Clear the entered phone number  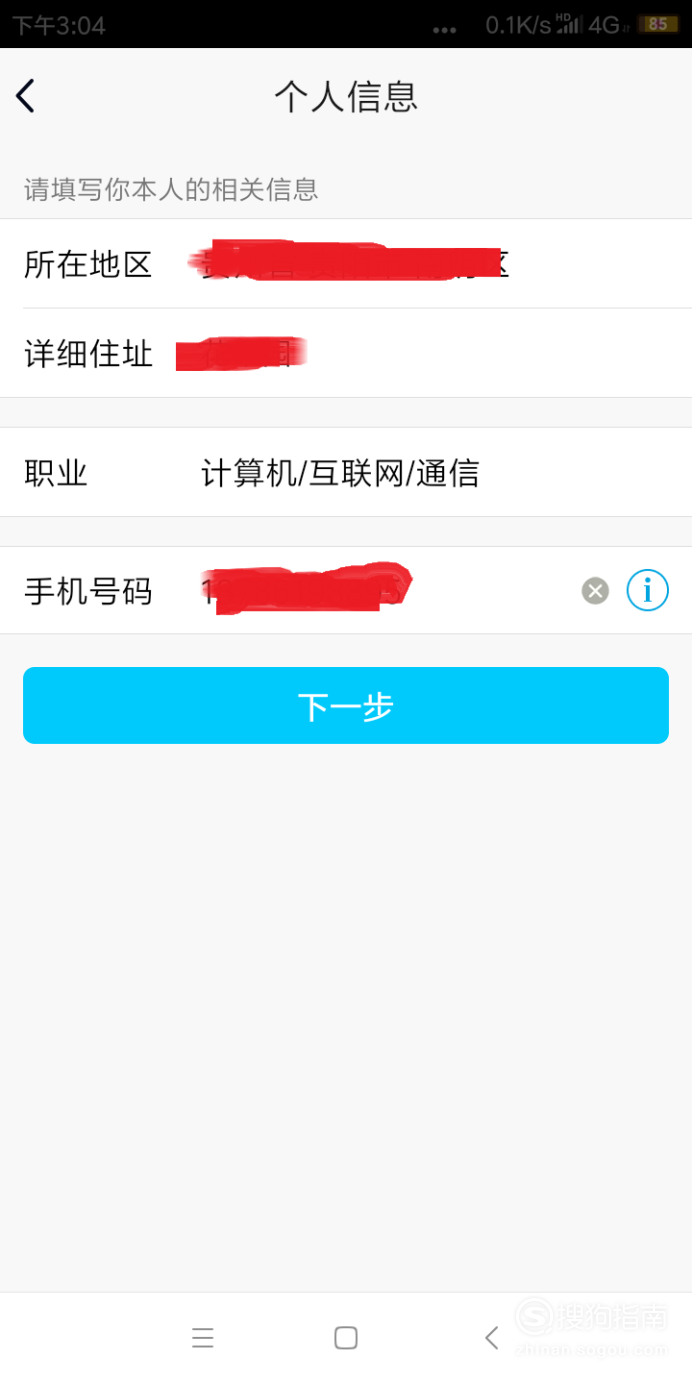(x=595, y=591)
